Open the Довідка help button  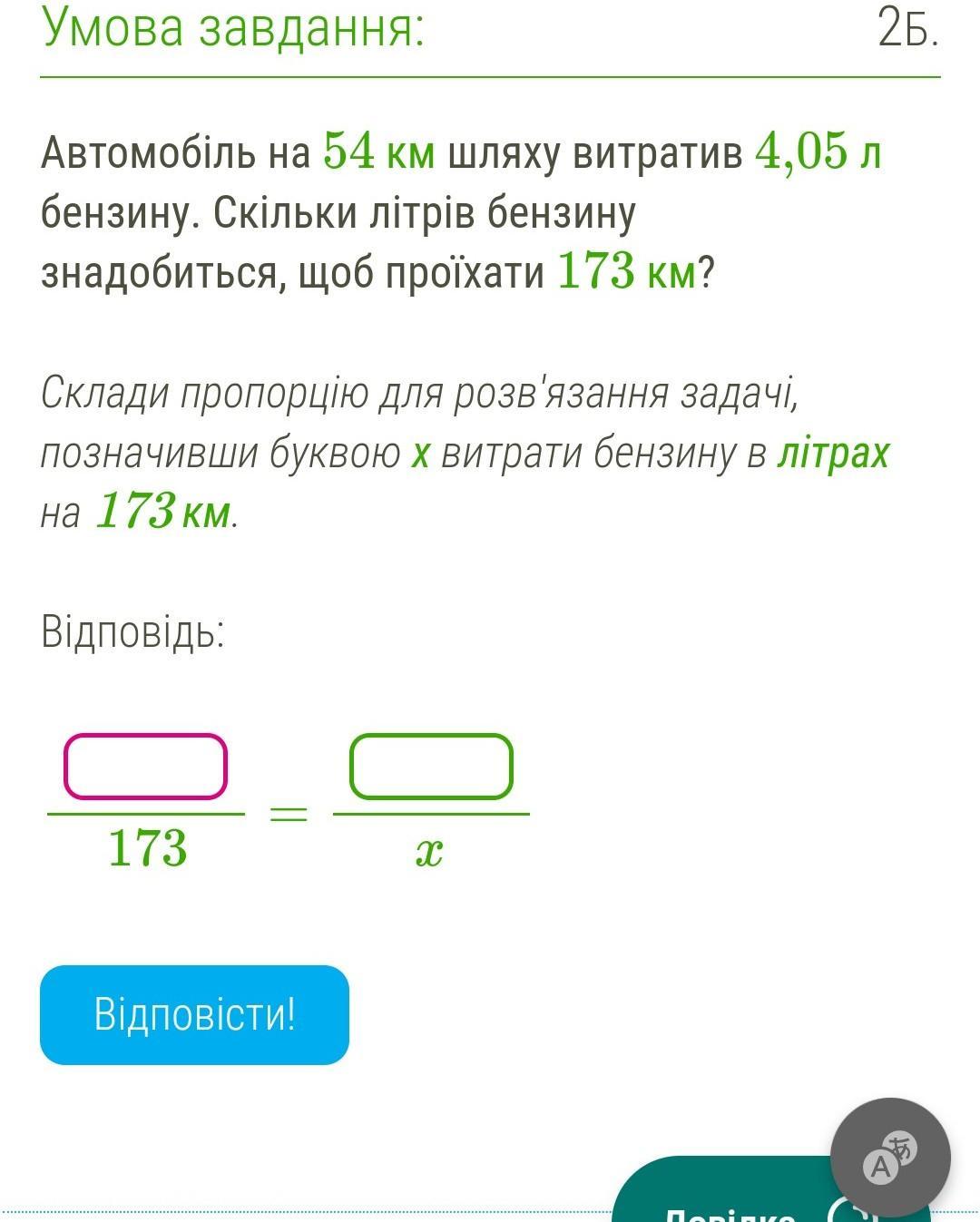(726, 1202)
